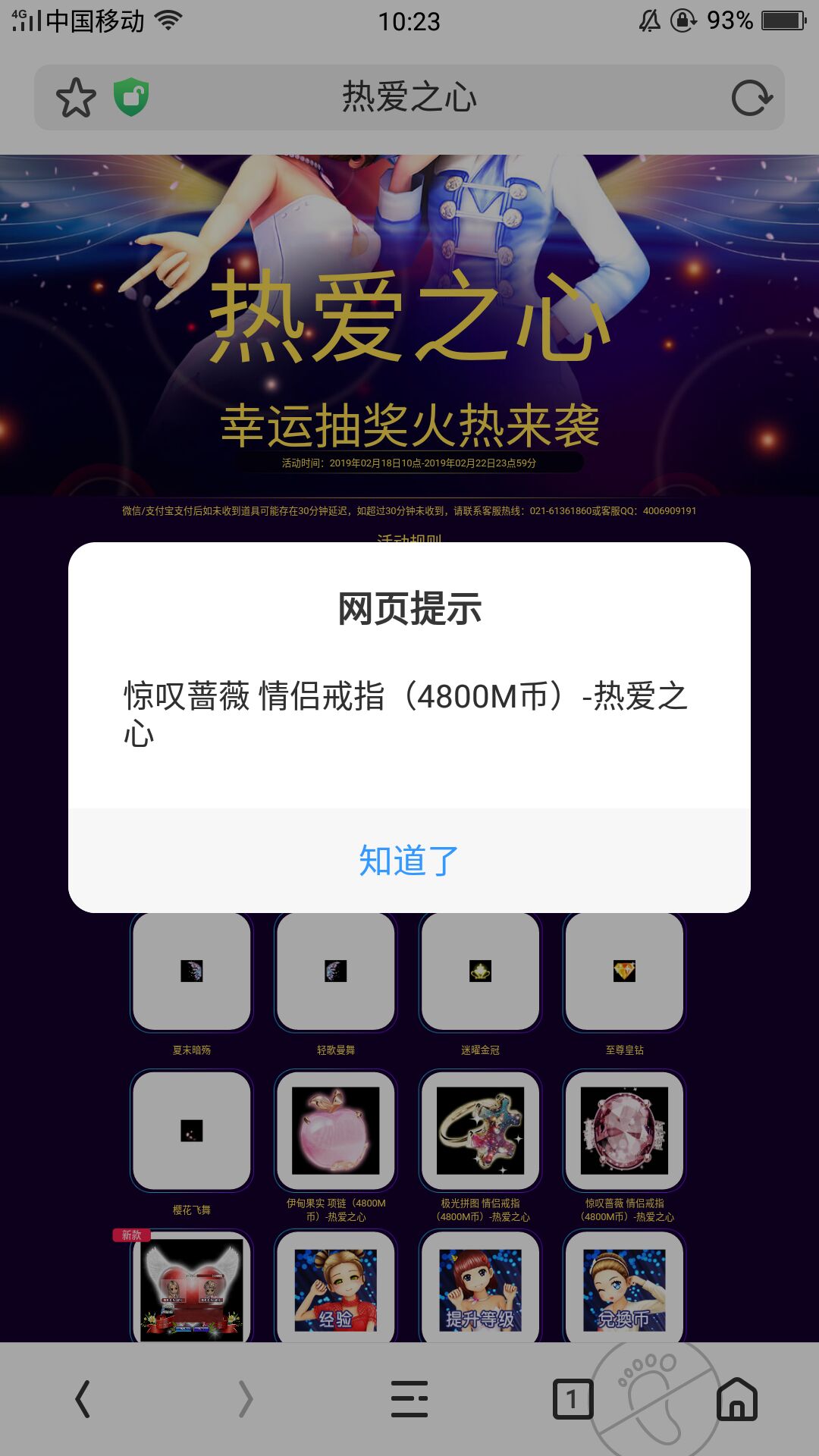Open the browser menu

[409, 1399]
